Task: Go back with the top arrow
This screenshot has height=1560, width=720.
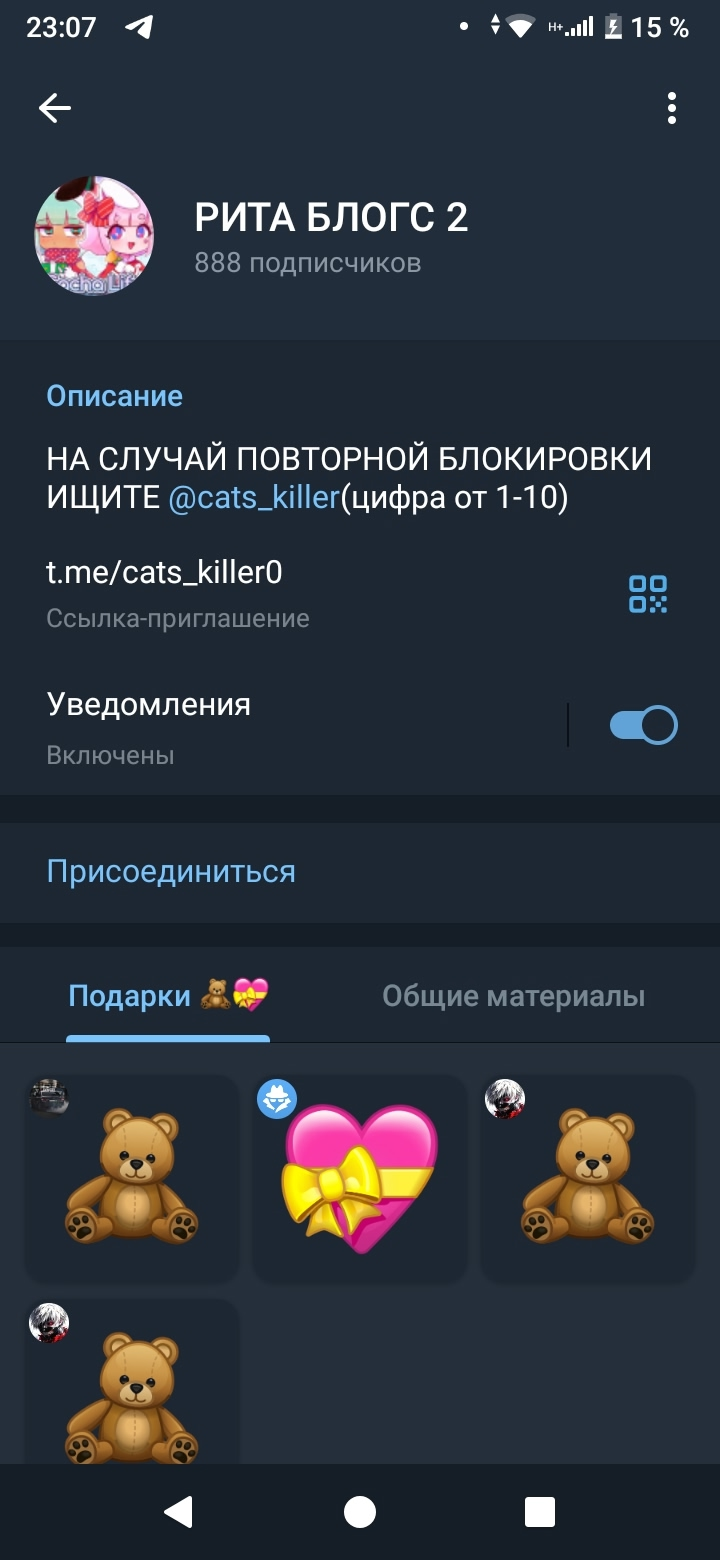Action: pyautogui.click(x=55, y=108)
